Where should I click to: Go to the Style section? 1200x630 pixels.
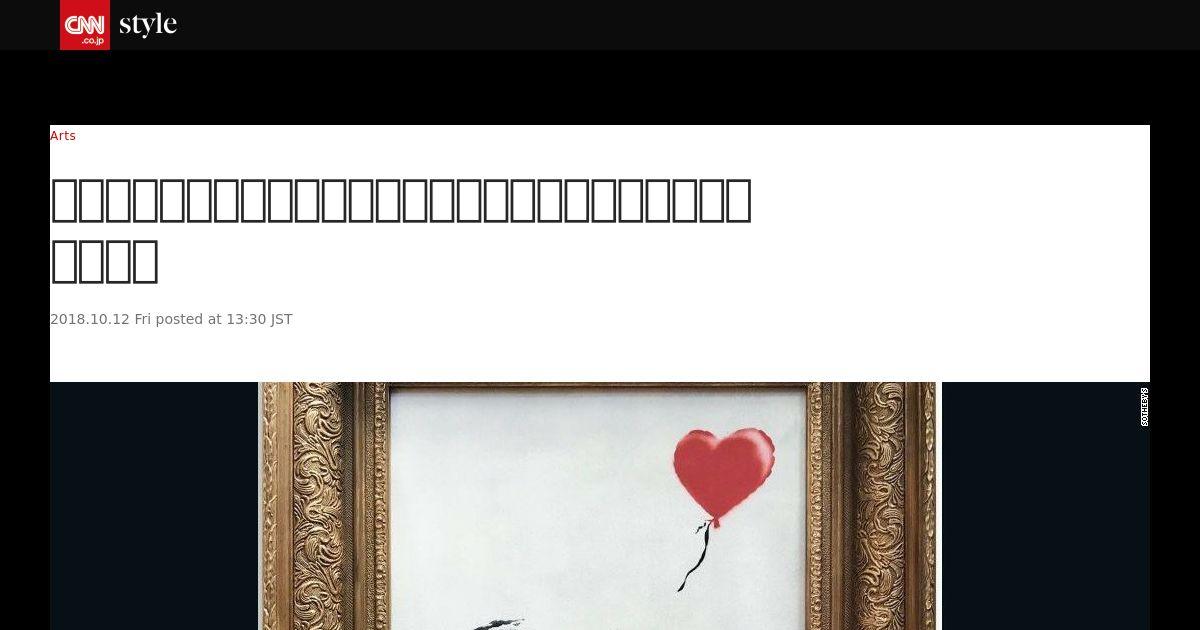coord(148,24)
